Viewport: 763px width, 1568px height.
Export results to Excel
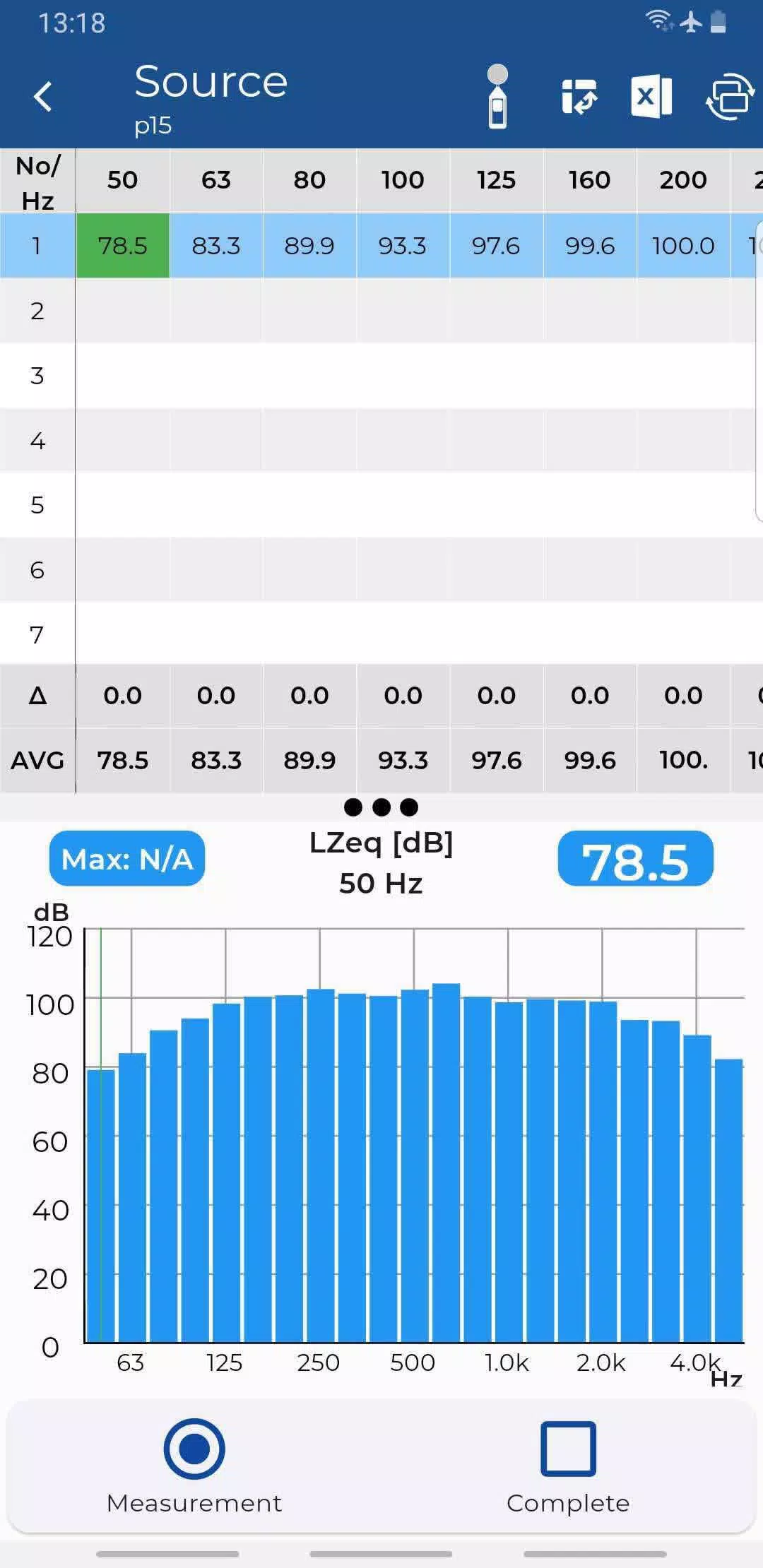pyautogui.click(x=651, y=97)
